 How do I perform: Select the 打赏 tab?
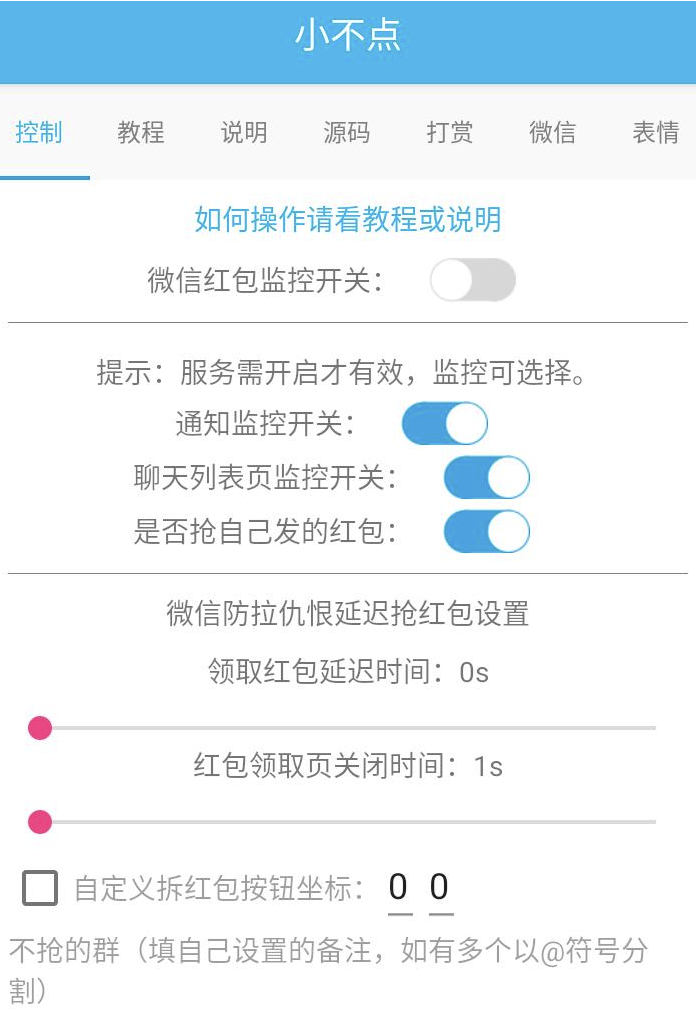tap(450, 133)
